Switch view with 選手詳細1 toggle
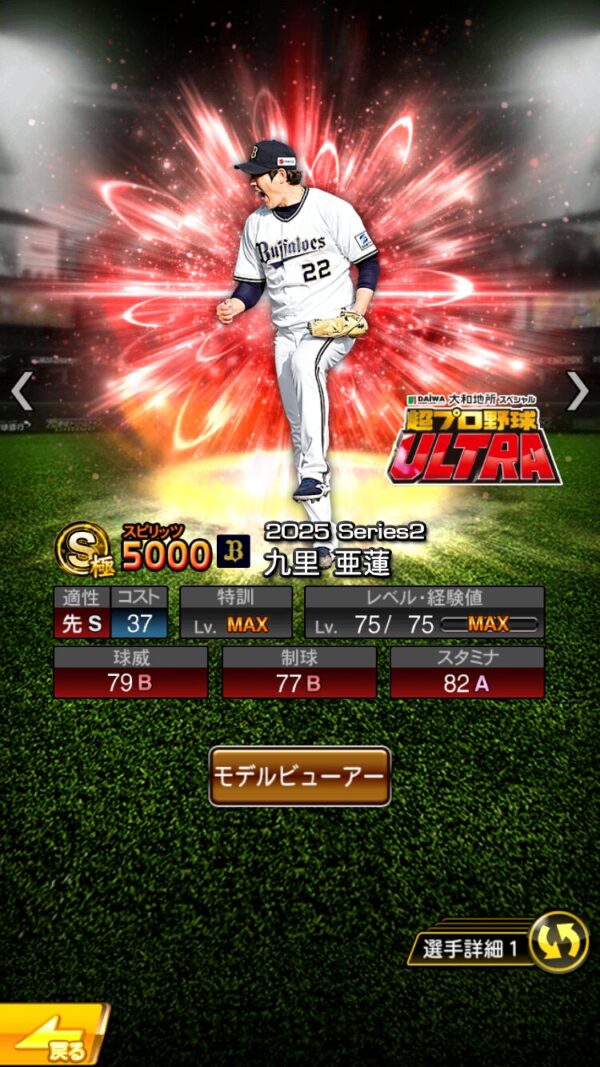The image size is (600, 1067). tap(556, 943)
